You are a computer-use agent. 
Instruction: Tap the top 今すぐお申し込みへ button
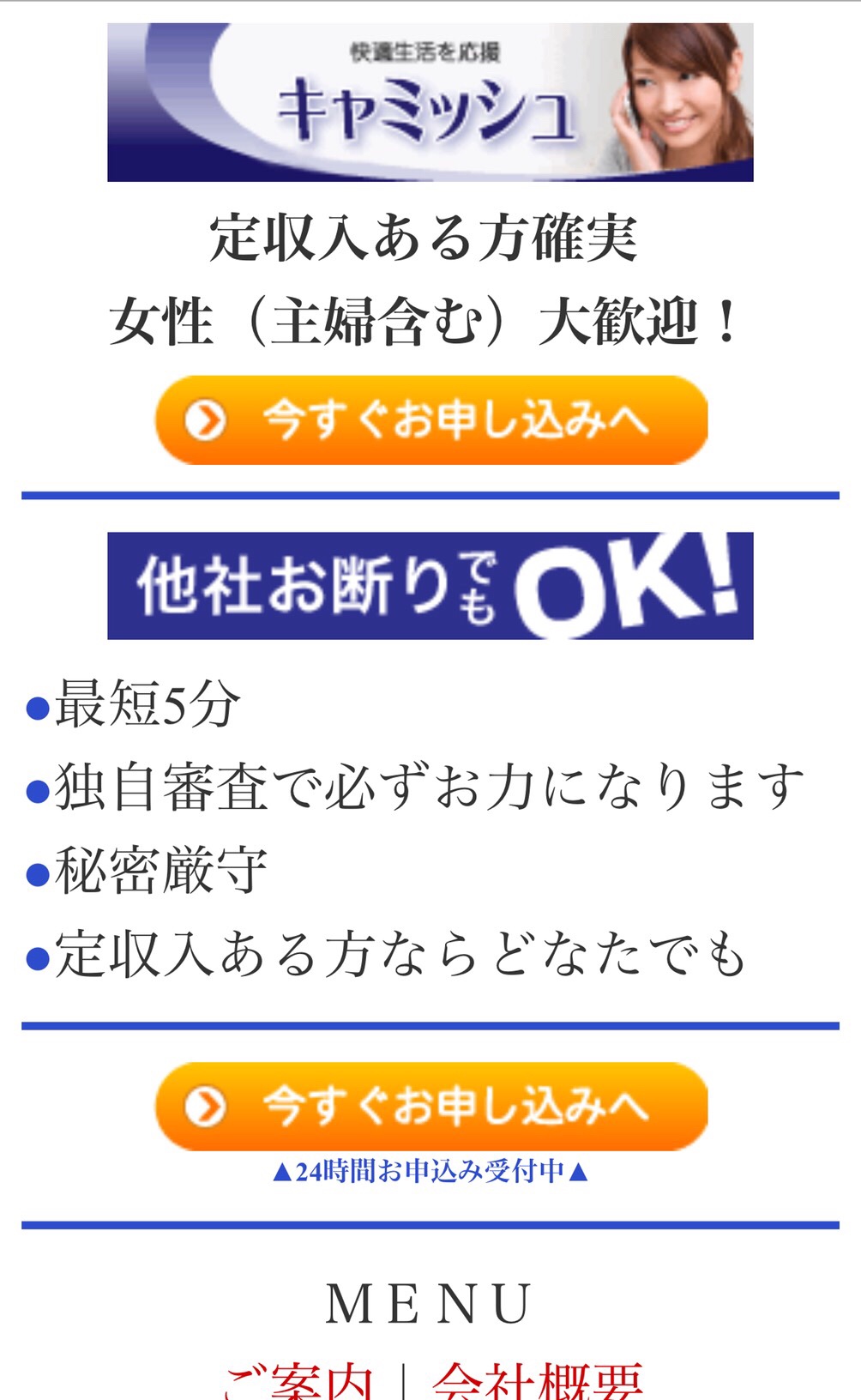pos(430,420)
